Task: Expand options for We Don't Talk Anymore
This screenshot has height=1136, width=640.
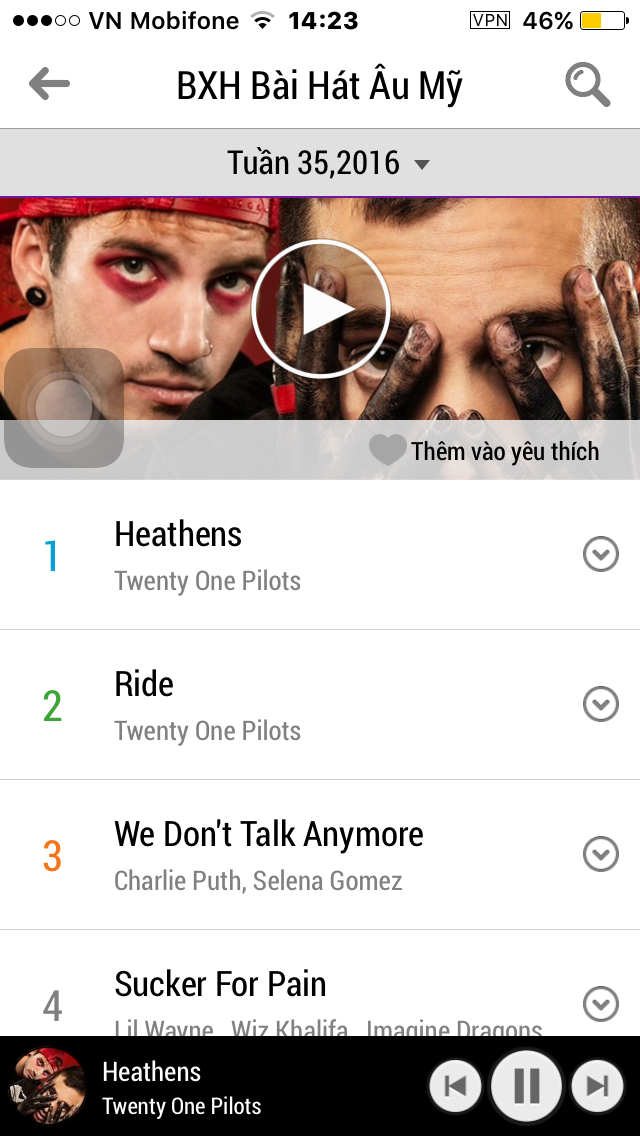Action: (x=600, y=855)
